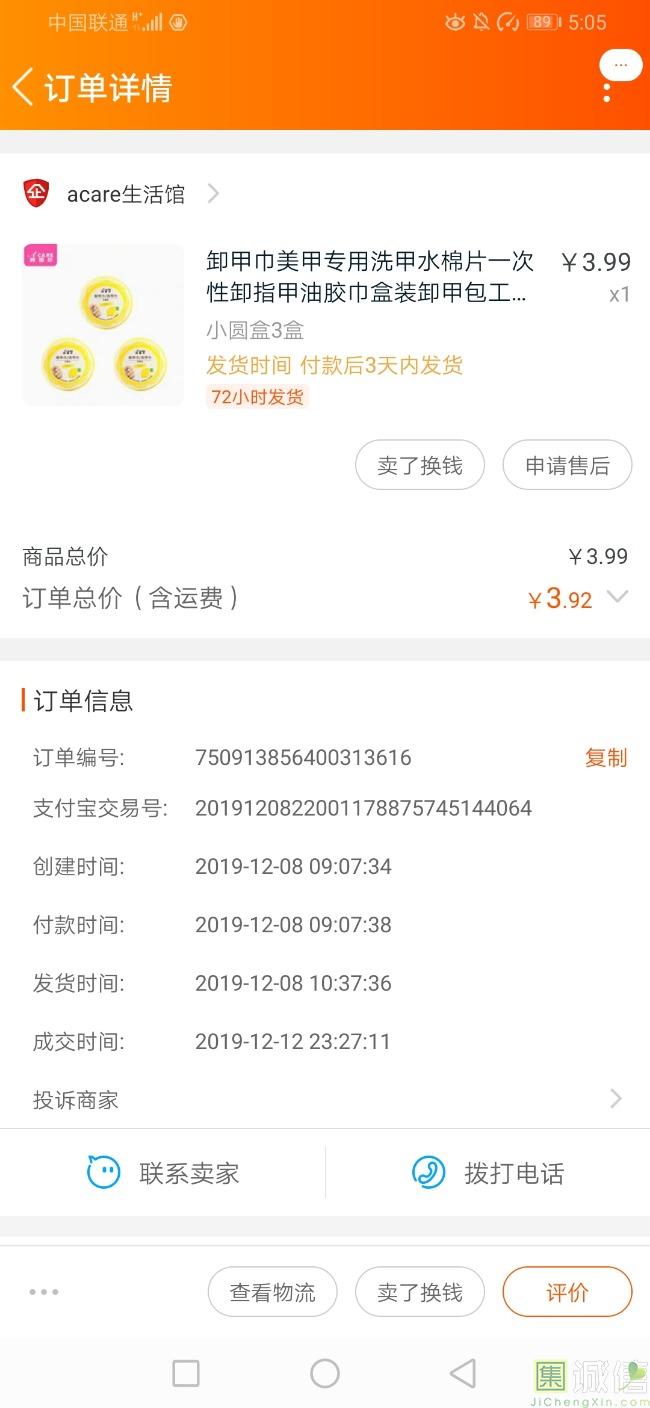View logistics with 查看物流
Screen dimensions: 650x1408
(272, 1292)
